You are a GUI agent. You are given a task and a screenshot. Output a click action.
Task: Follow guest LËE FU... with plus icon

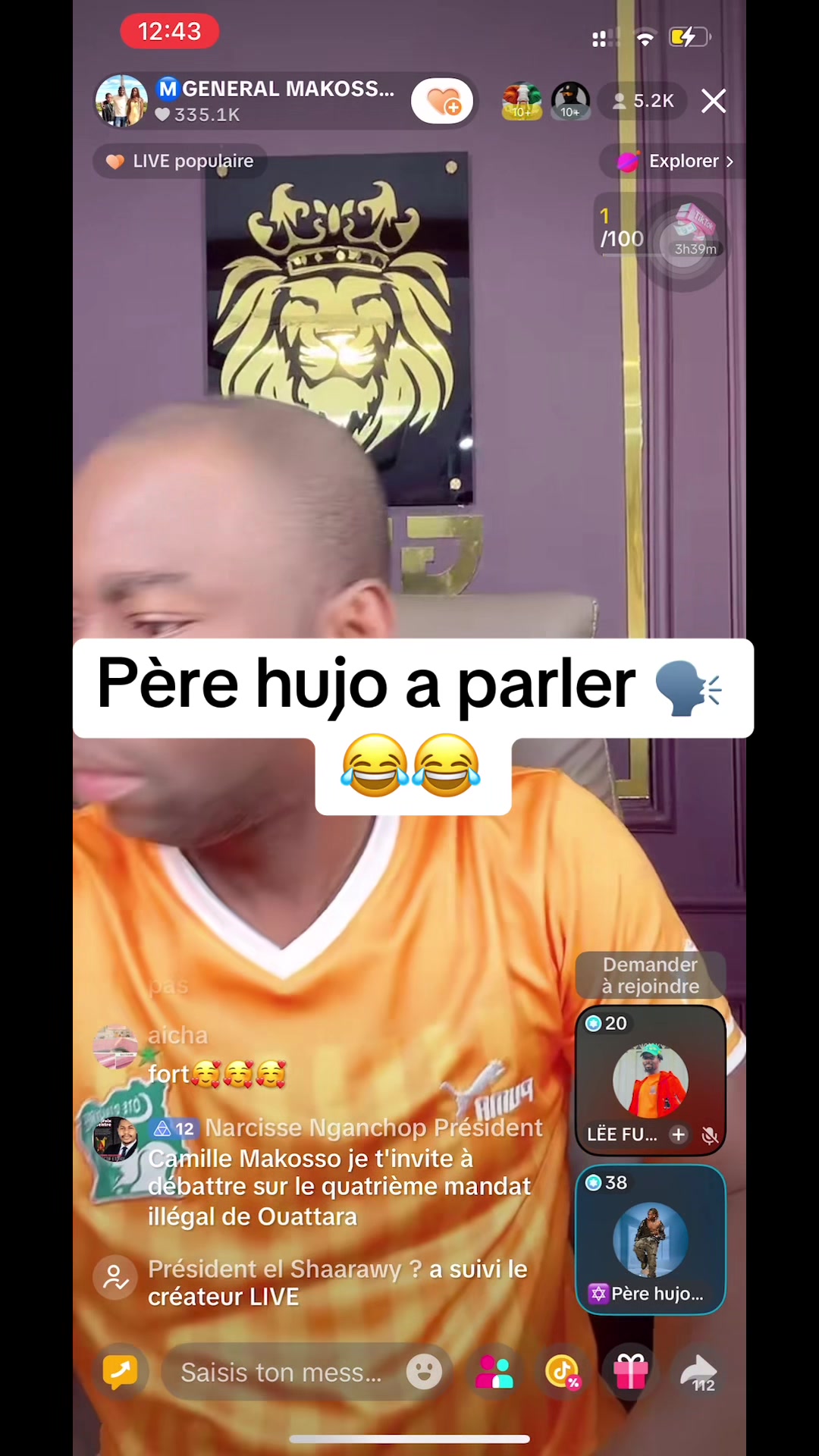(679, 1134)
